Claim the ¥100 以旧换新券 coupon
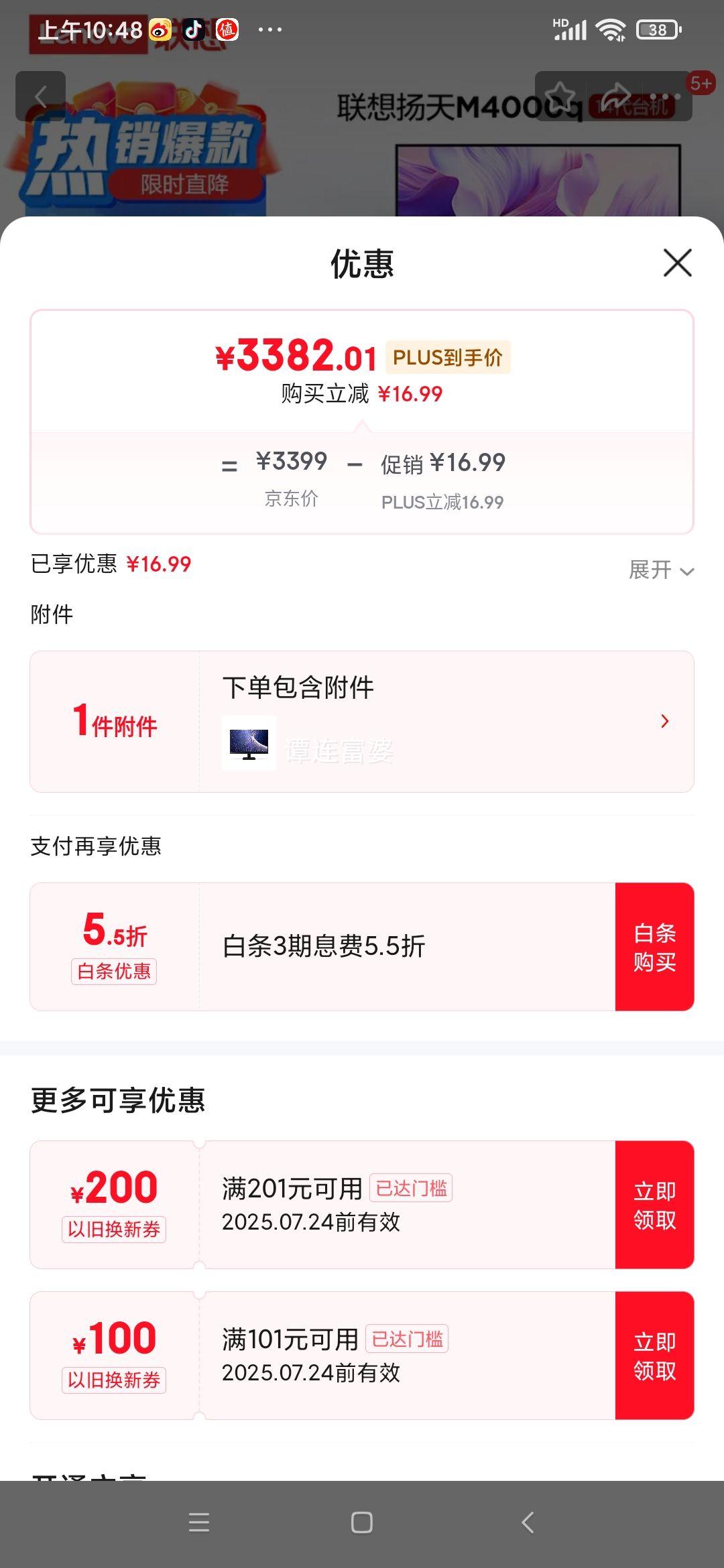 click(x=654, y=1355)
